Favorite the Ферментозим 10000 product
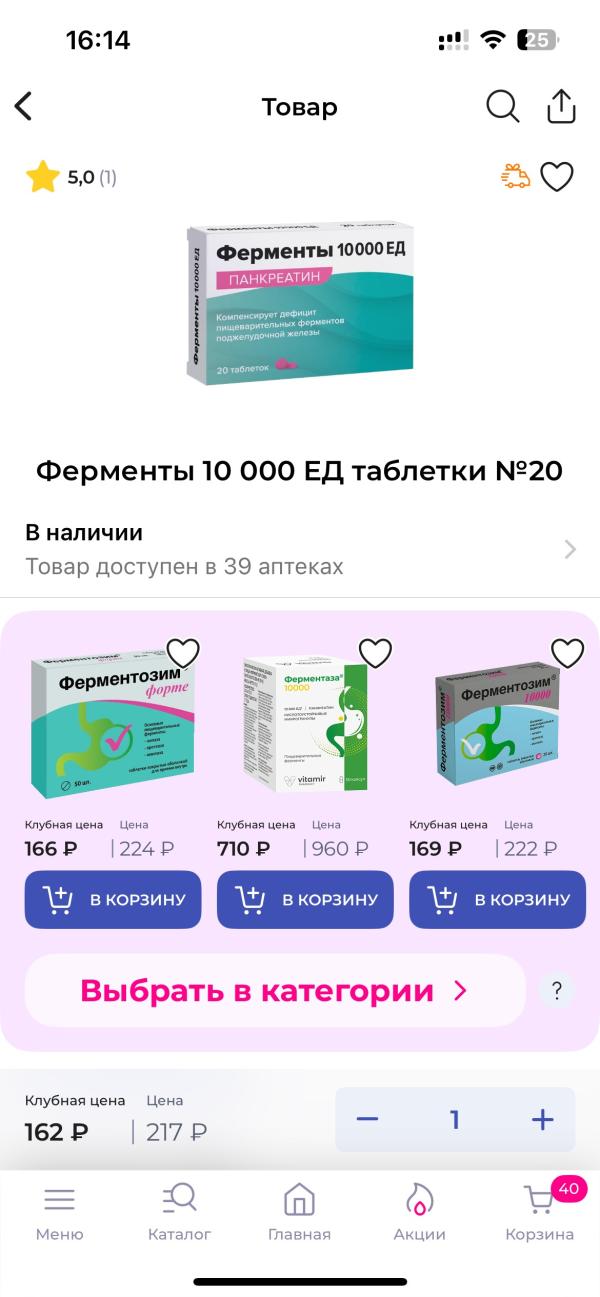This screenshot has height=1297, width=600. tap(567, 653)
